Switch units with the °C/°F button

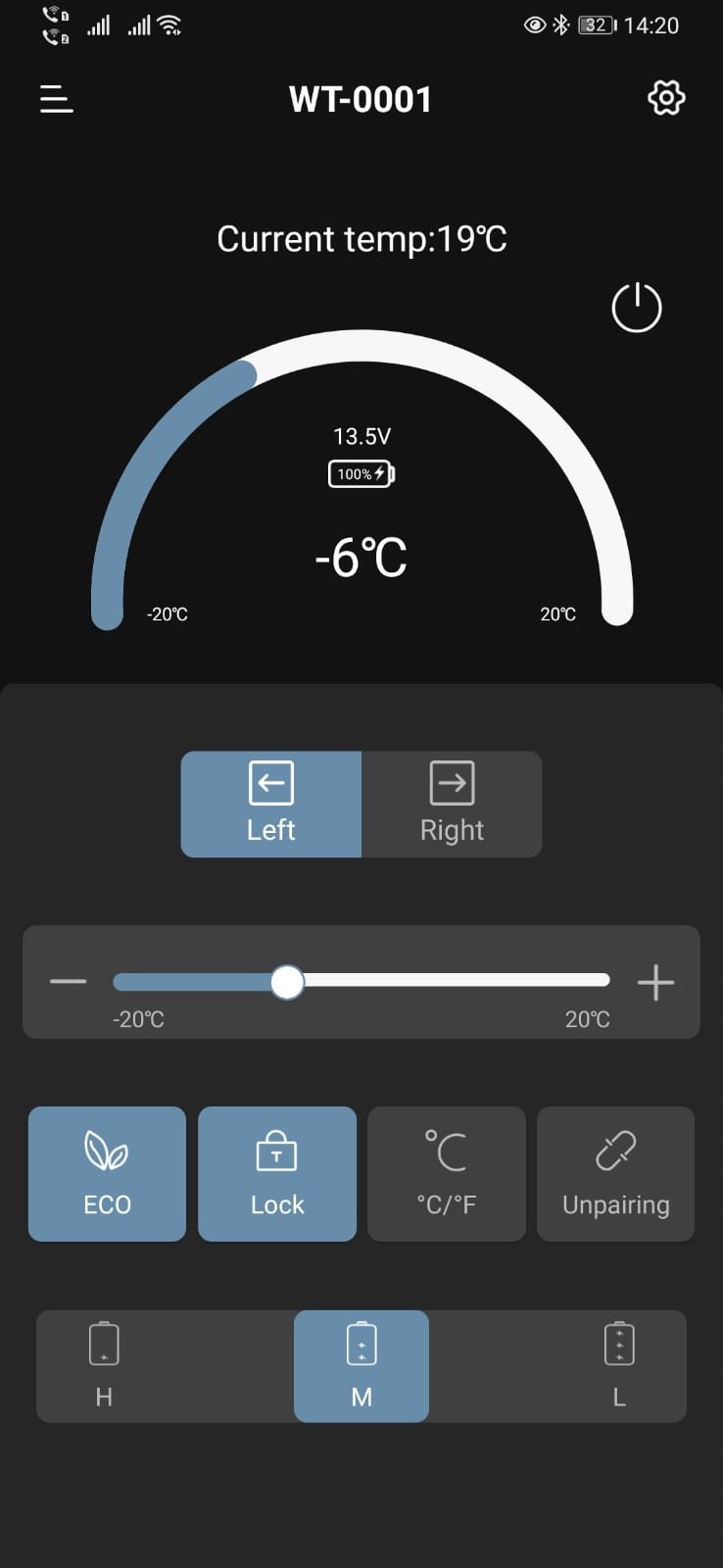447,1174
